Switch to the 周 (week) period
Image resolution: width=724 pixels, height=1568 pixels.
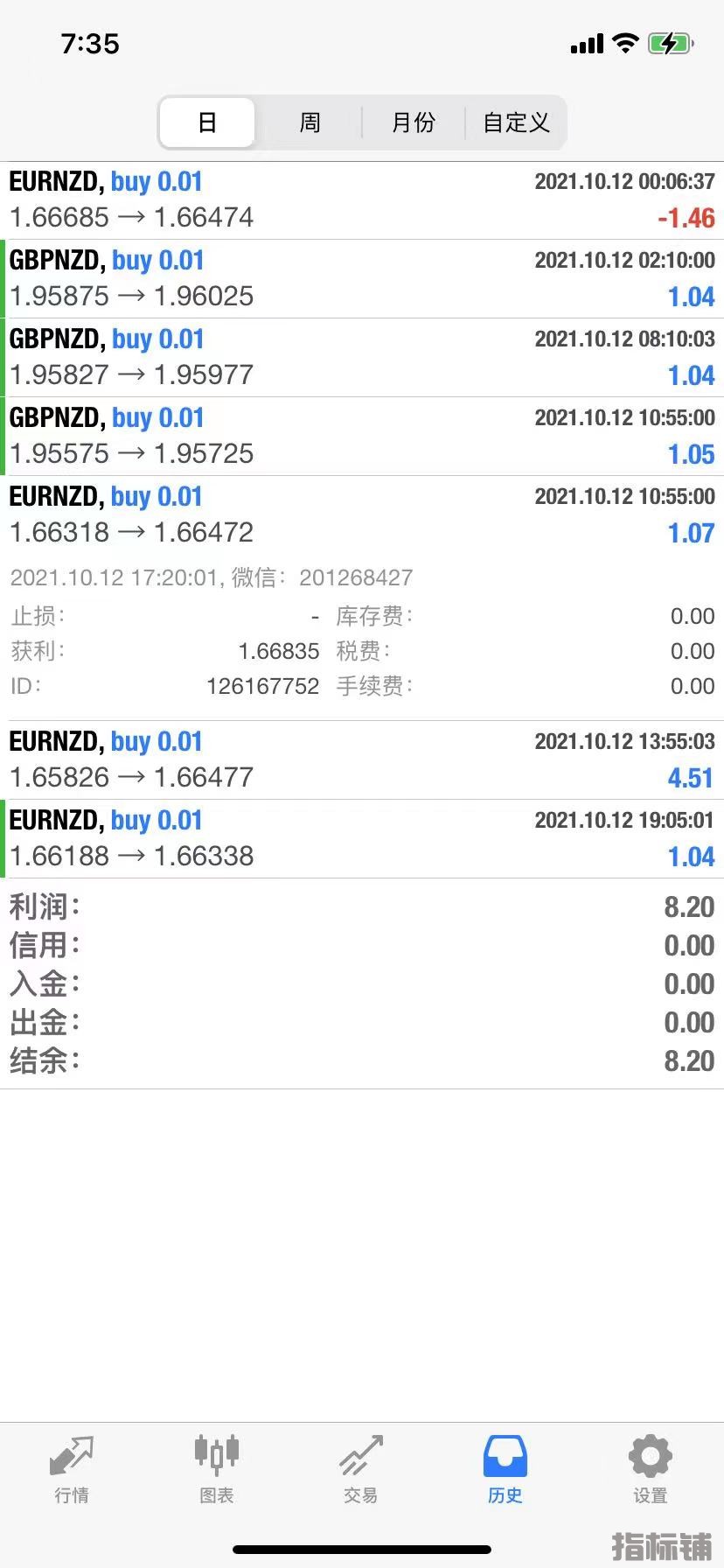pos(310,122)
